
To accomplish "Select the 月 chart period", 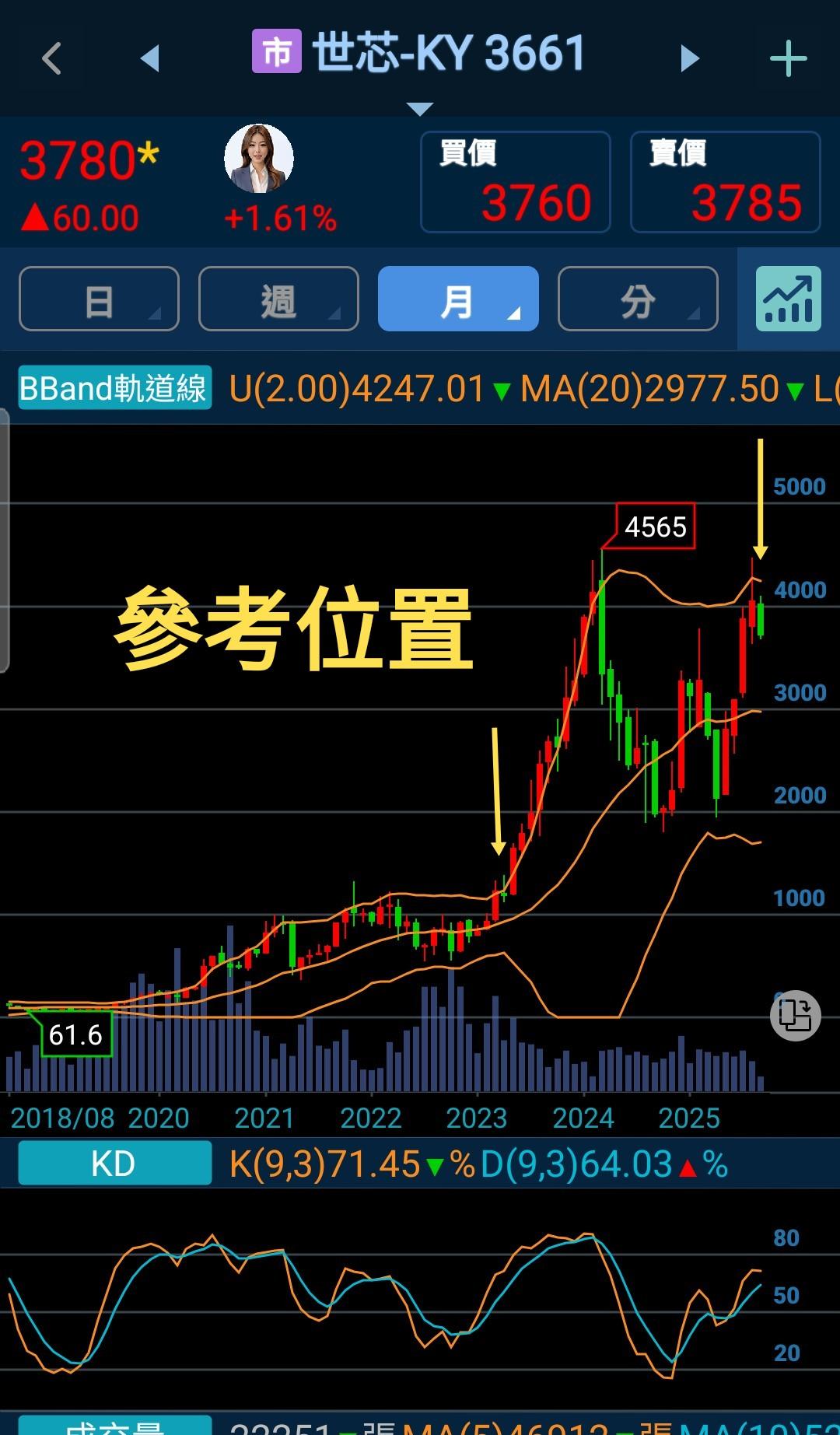I will tap(458, 299).
